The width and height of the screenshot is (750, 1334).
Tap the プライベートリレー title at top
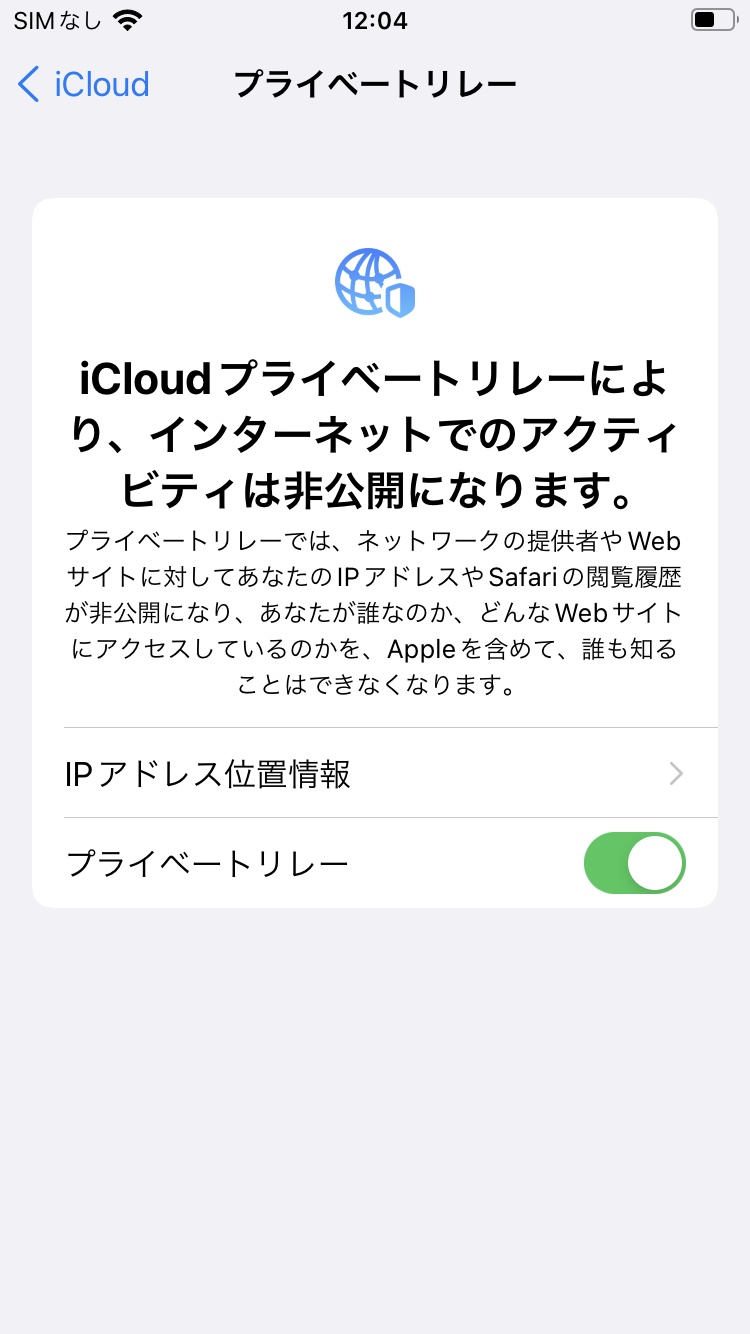coord(375,83)
